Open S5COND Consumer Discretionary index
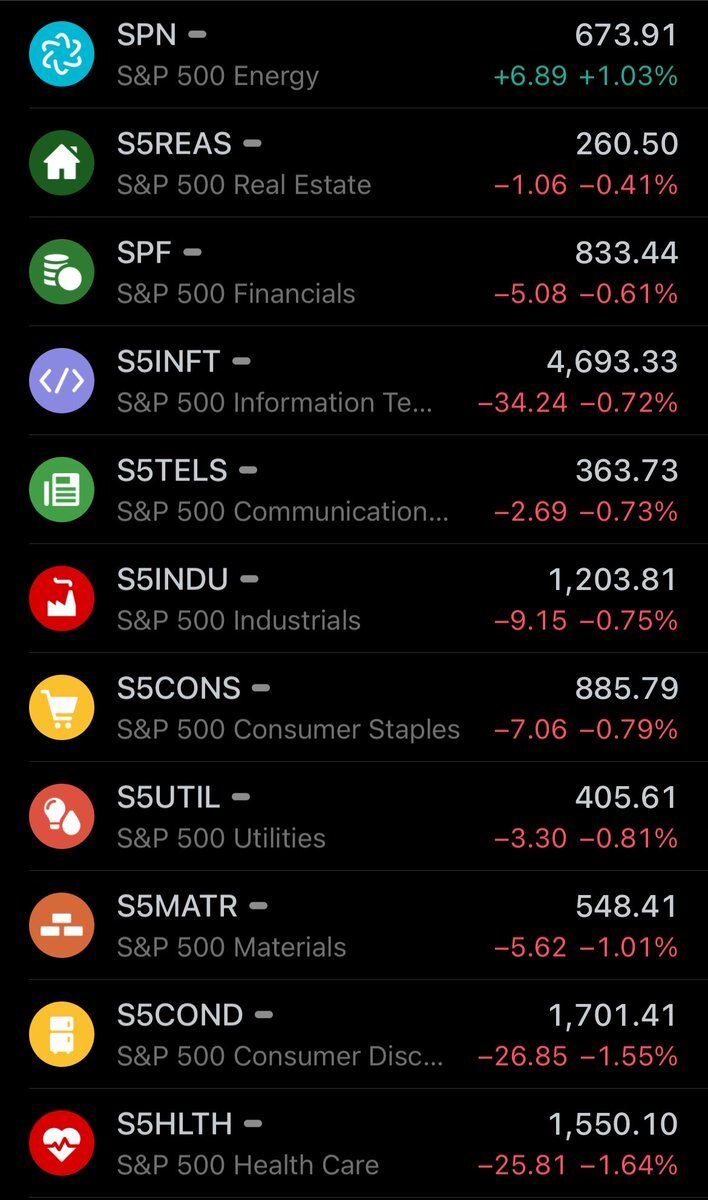The image size is (708, 1200). [354, 1035]
